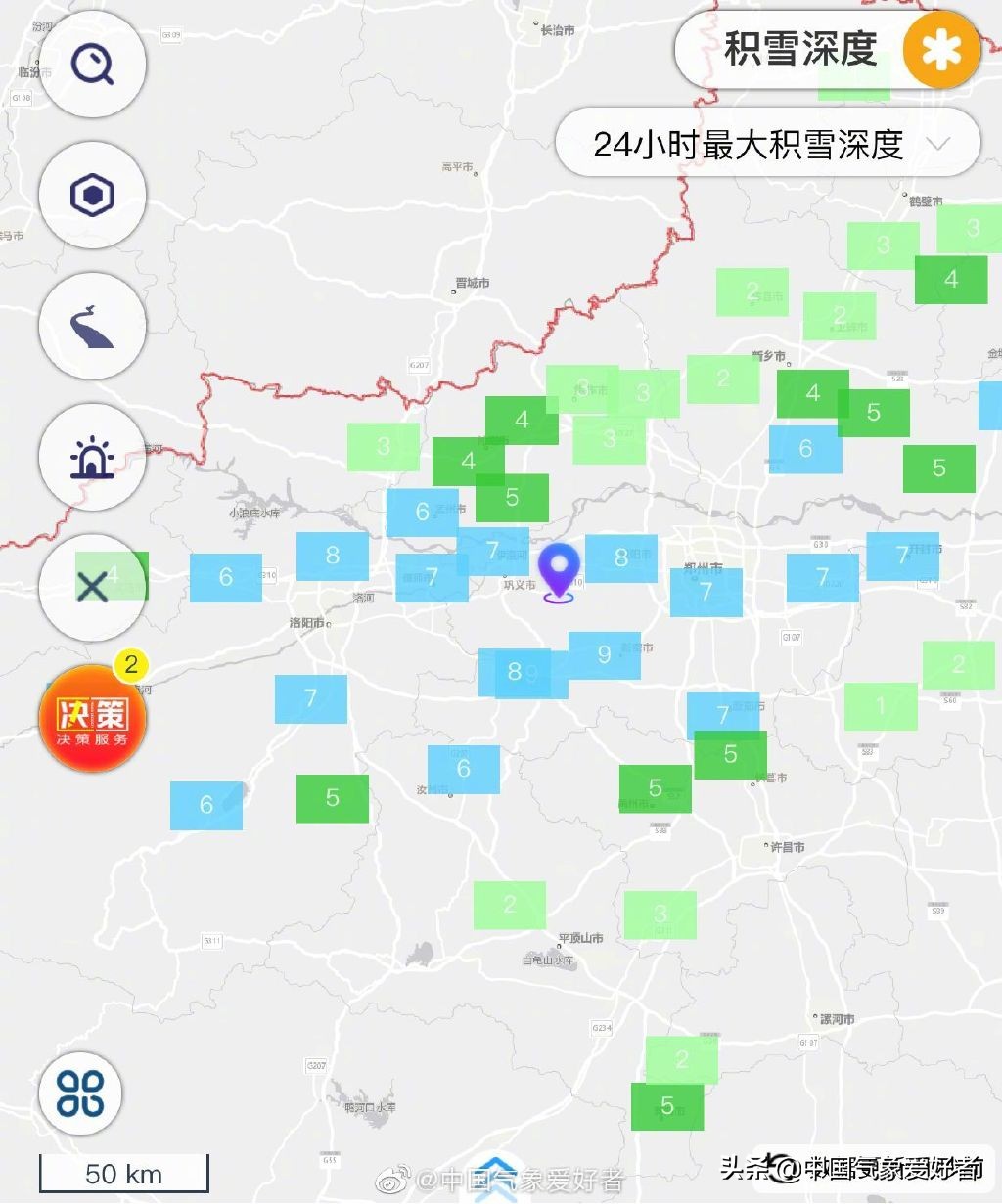The width and height of the screenshot is (1002, 1204).
Task: Tap the 积雪深度 snow depth button
Action: [828, 50]
